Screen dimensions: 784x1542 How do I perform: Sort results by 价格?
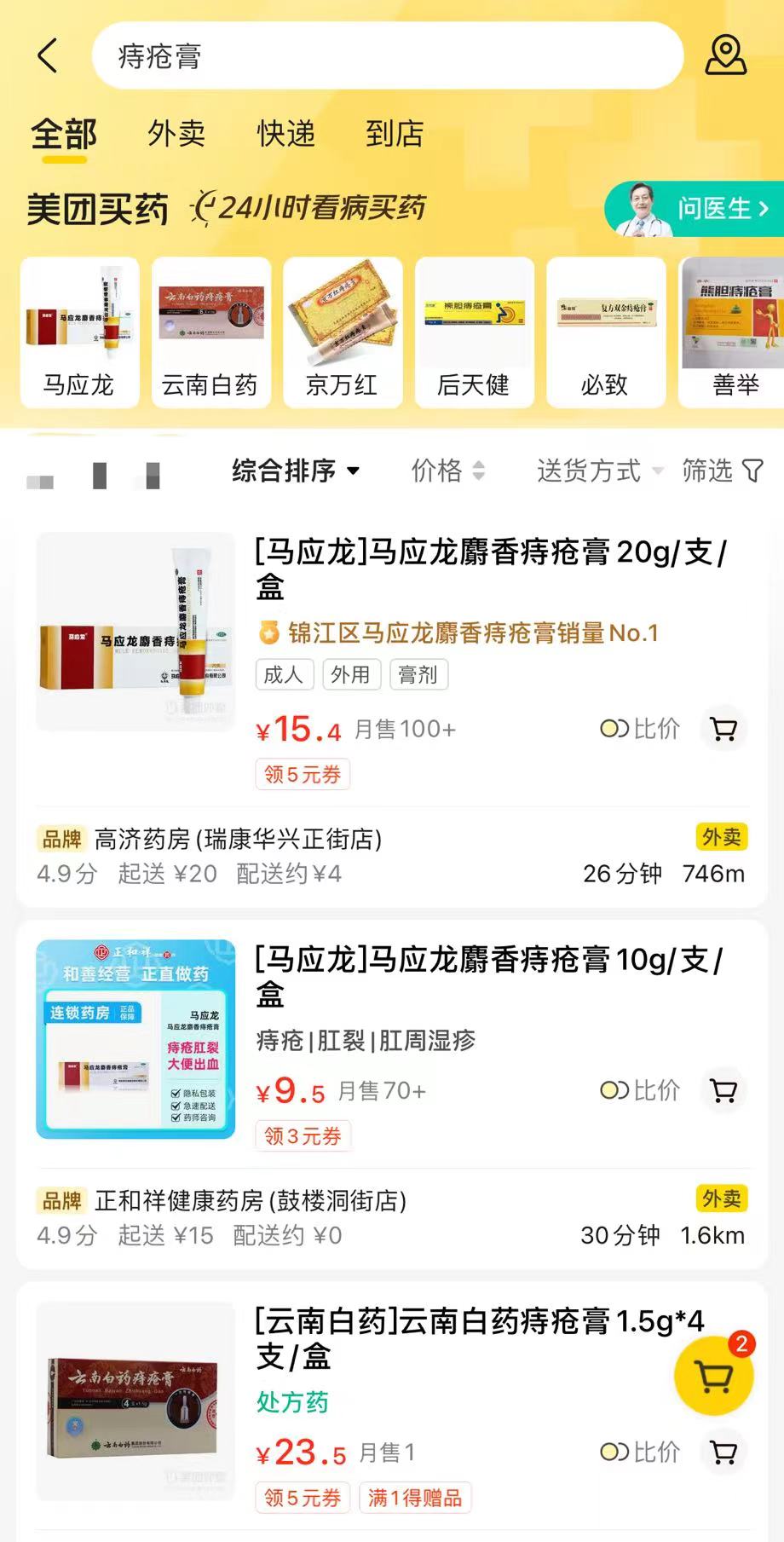pos(448,471)
